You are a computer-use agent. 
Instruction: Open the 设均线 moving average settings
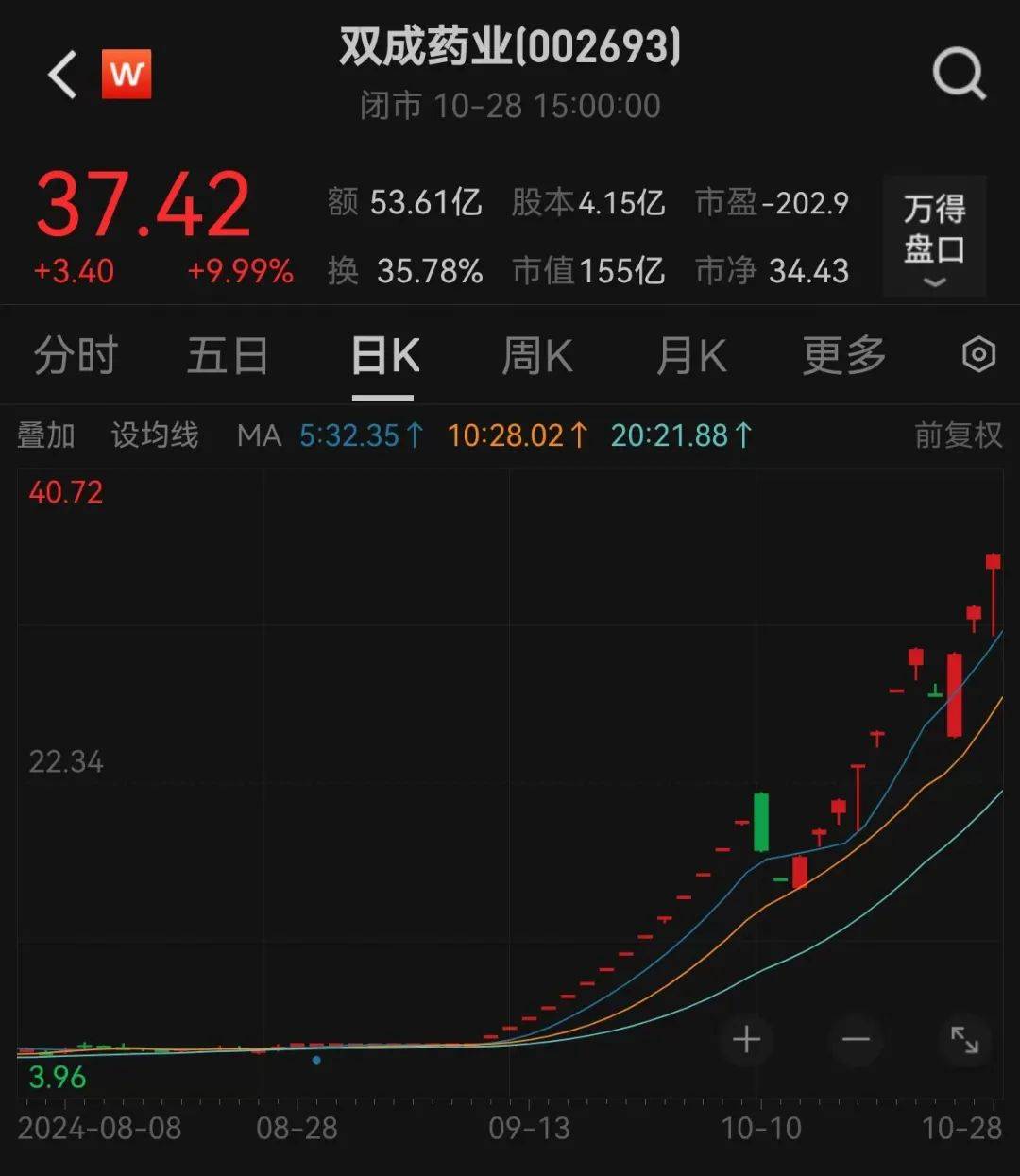coord(156,435)
